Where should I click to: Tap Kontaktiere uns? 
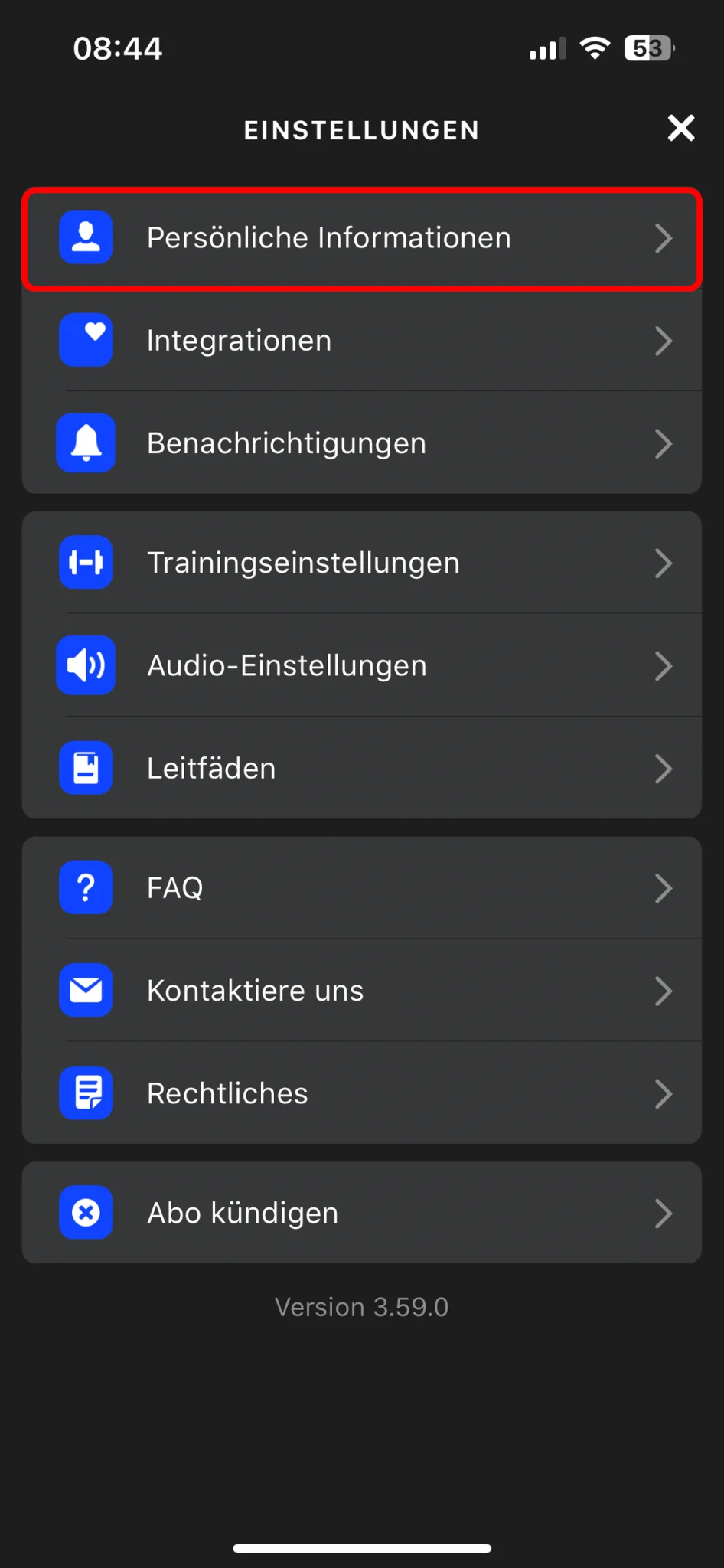(362, 991)
